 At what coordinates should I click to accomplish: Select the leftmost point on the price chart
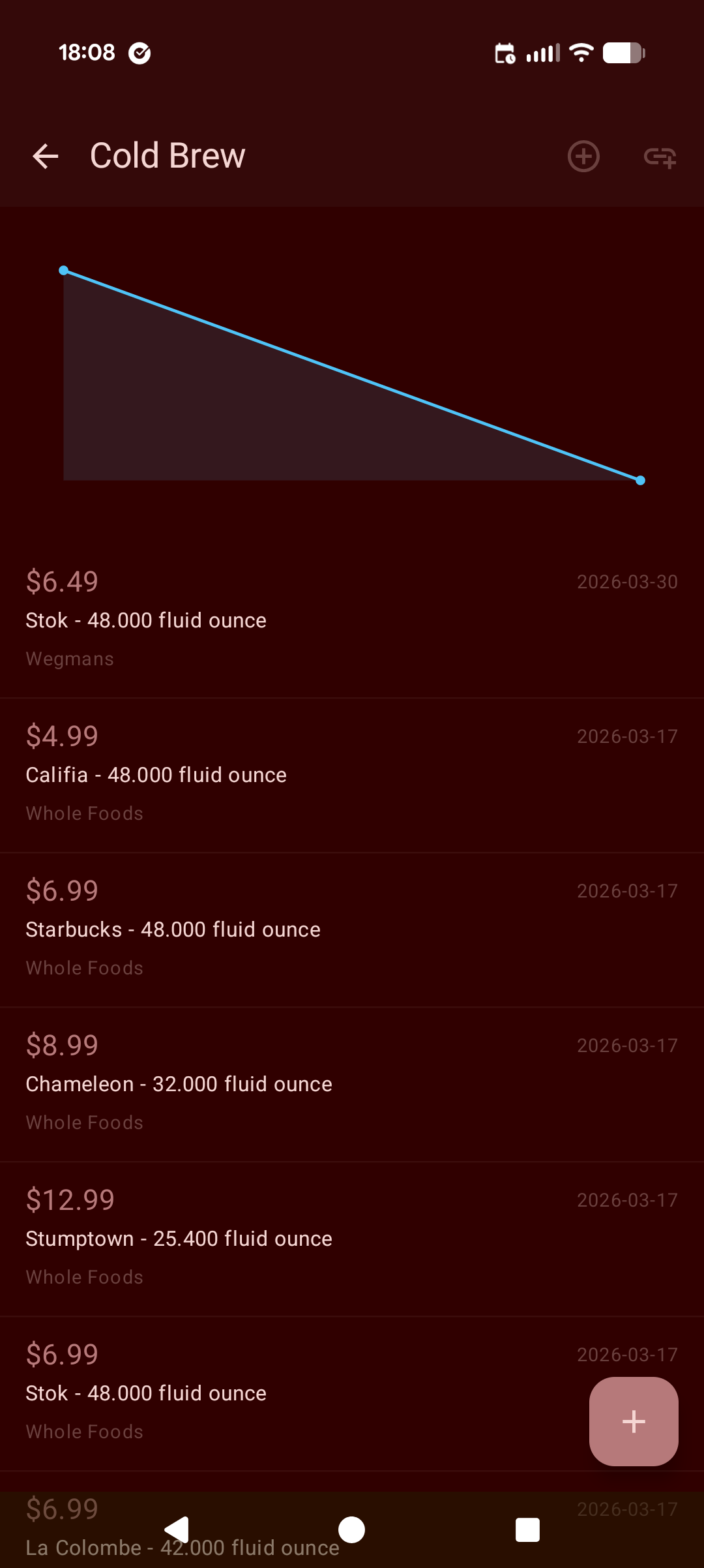point(63,269)
